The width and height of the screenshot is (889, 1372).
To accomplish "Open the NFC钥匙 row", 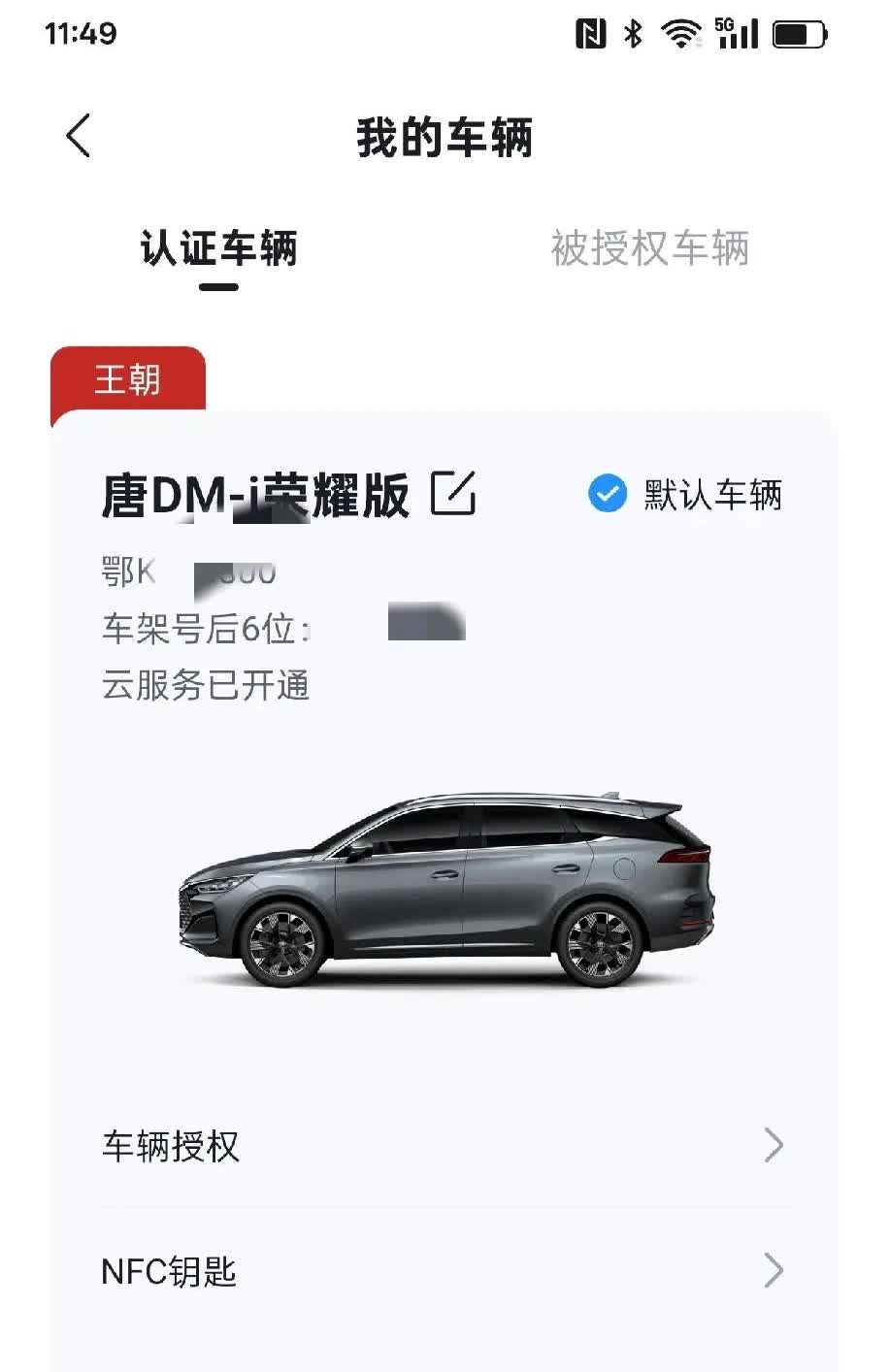I will (444, 1270).
